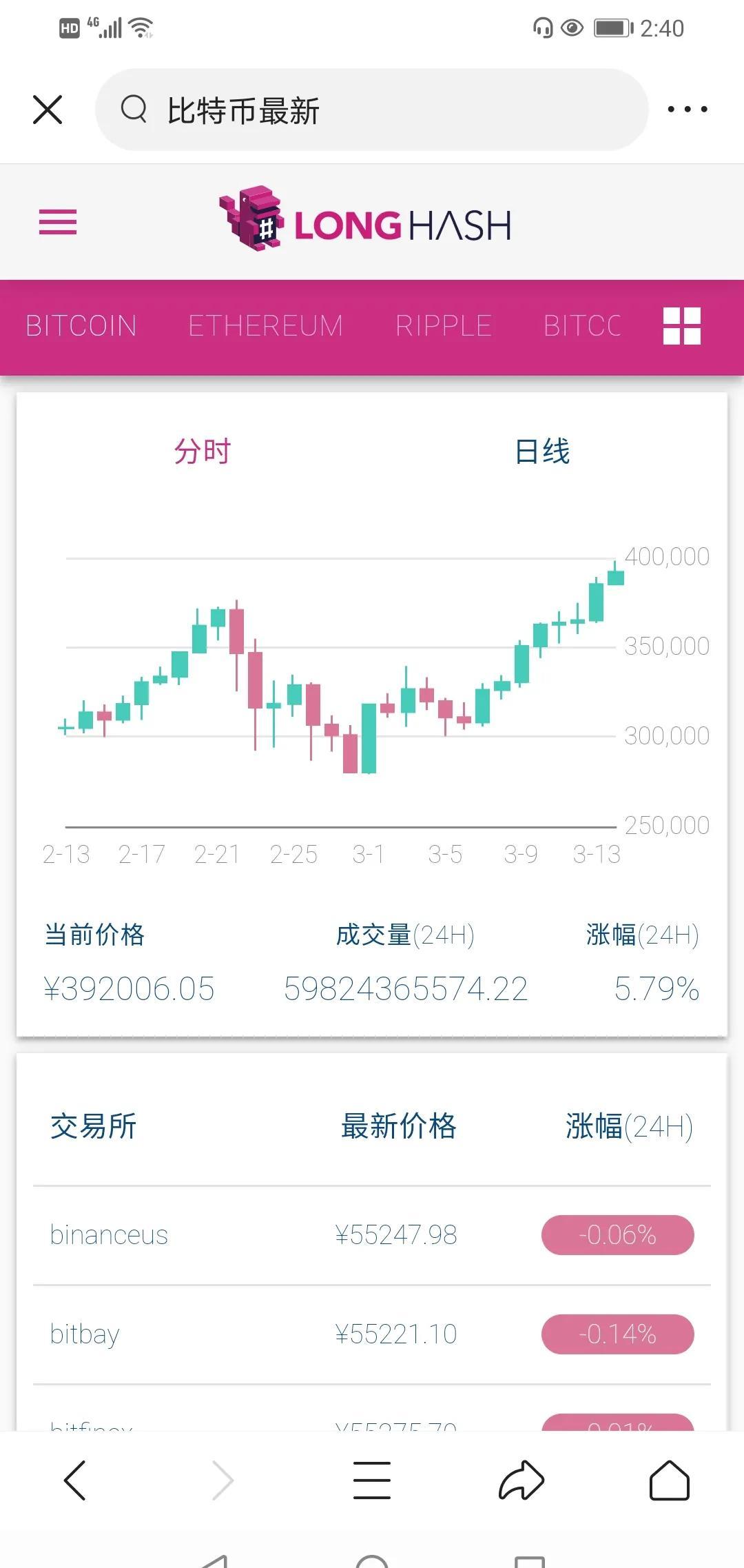Open the grid icon for all coins
Viewport: 744px width, 1568px height.
tap(681, 326)
